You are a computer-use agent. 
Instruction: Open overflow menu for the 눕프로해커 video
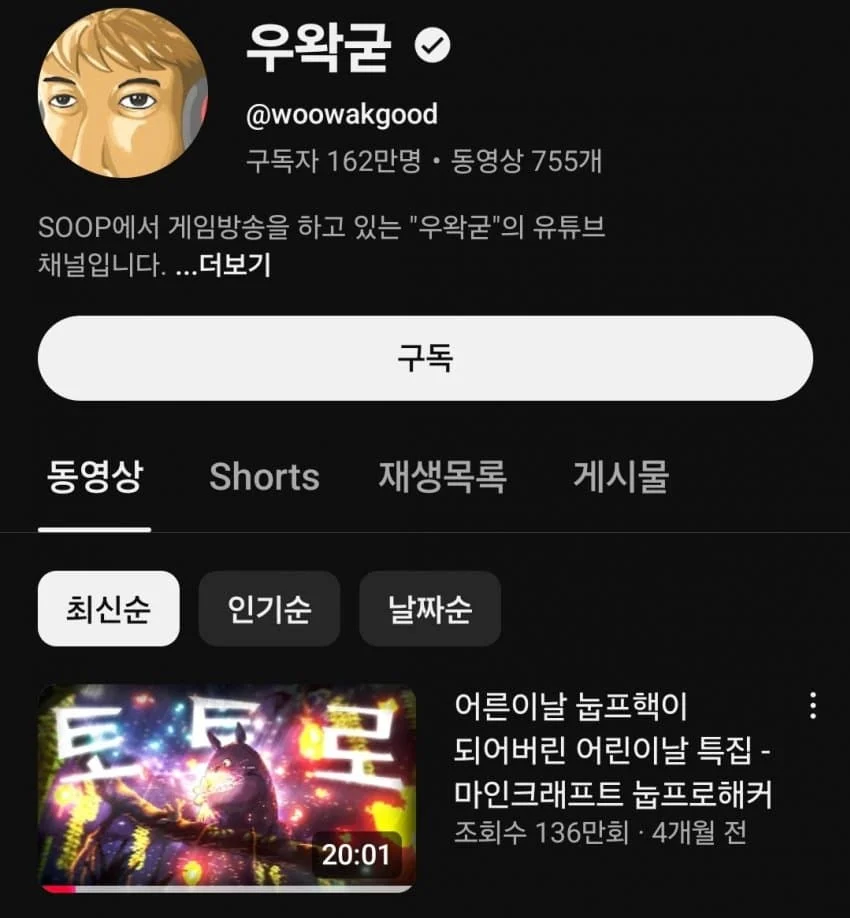coord(813,706)
